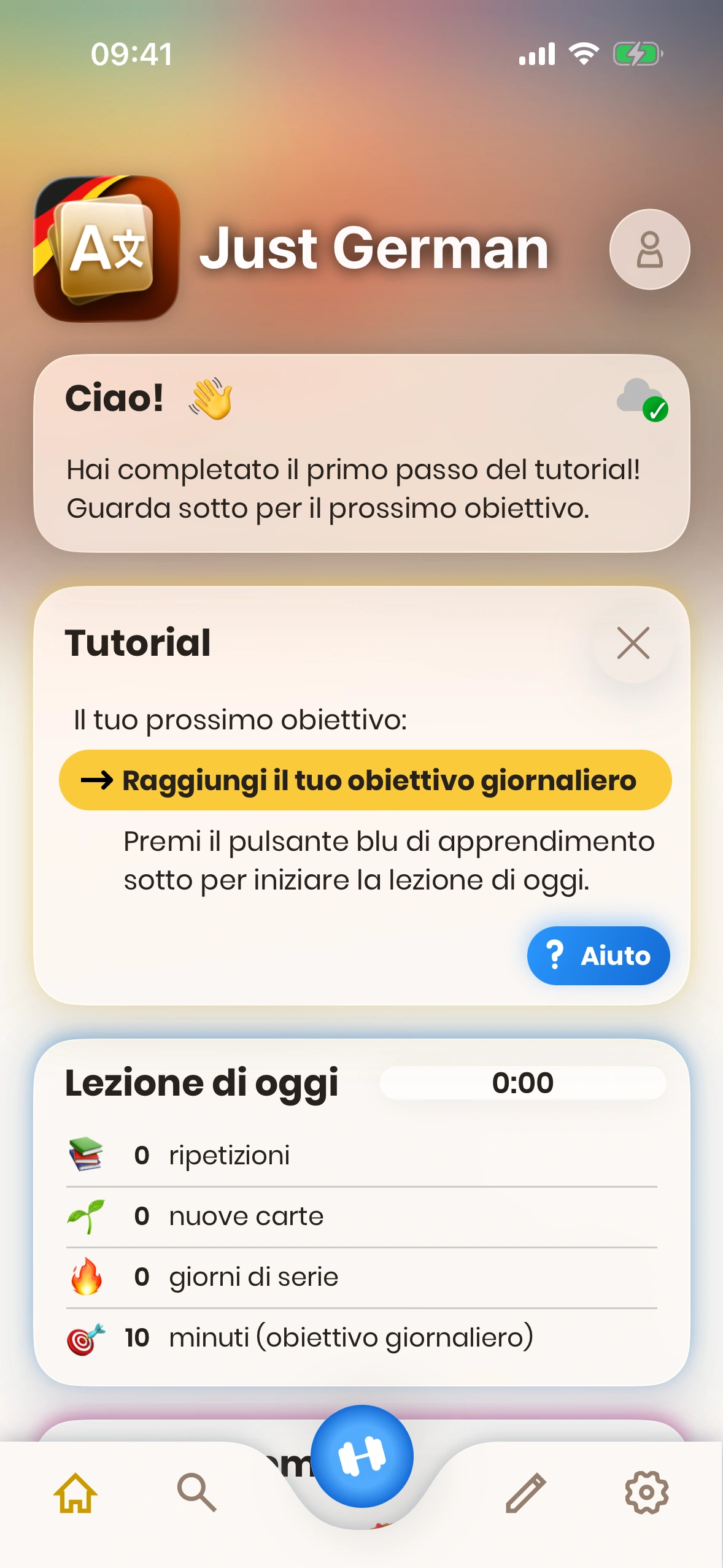723x1568 pixels.
Task: Open the Lezione di oggi card
Action: pyautogui.click(x=361, y=1212)
